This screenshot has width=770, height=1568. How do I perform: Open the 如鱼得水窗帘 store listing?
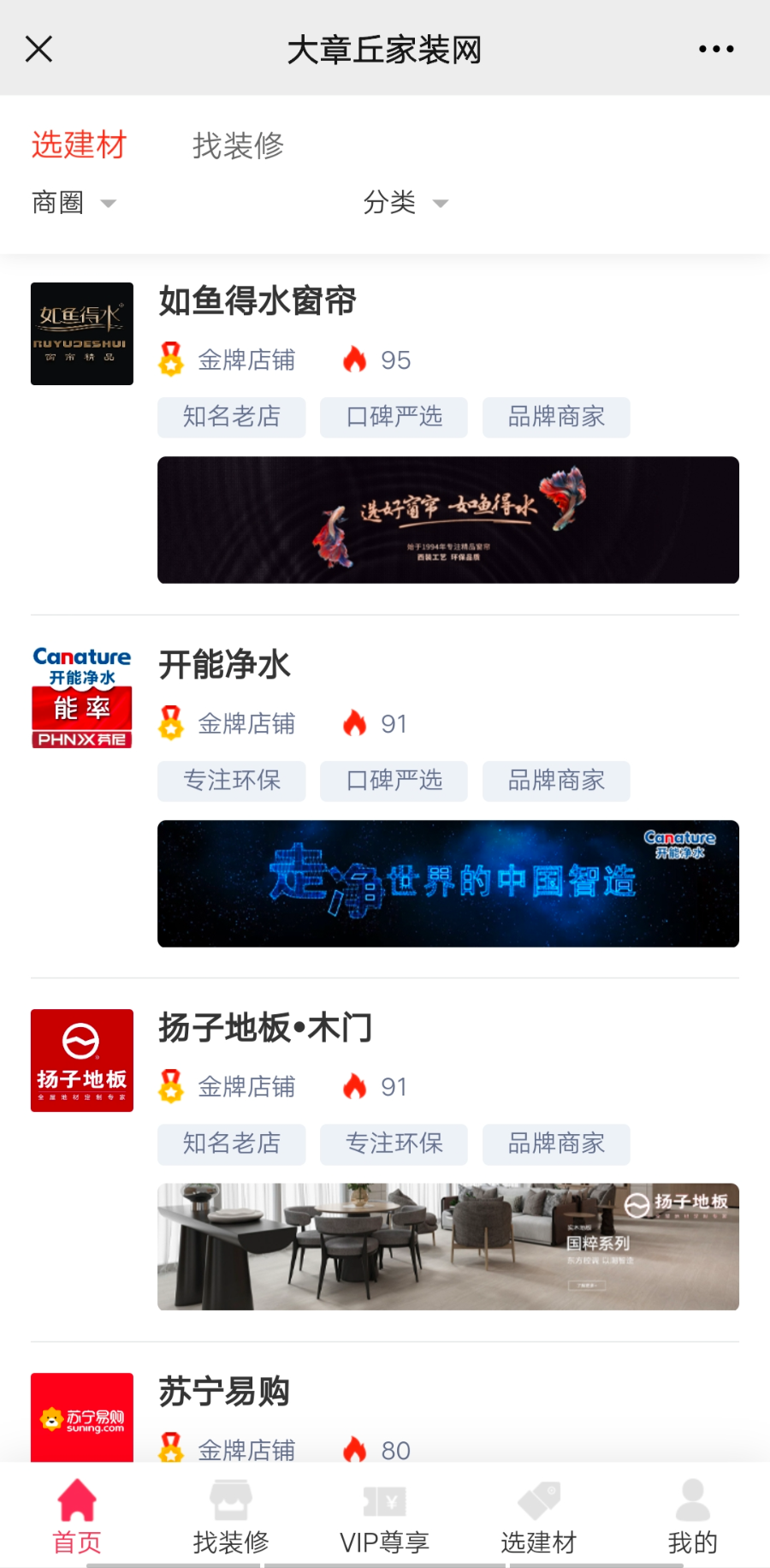(257, 301)
